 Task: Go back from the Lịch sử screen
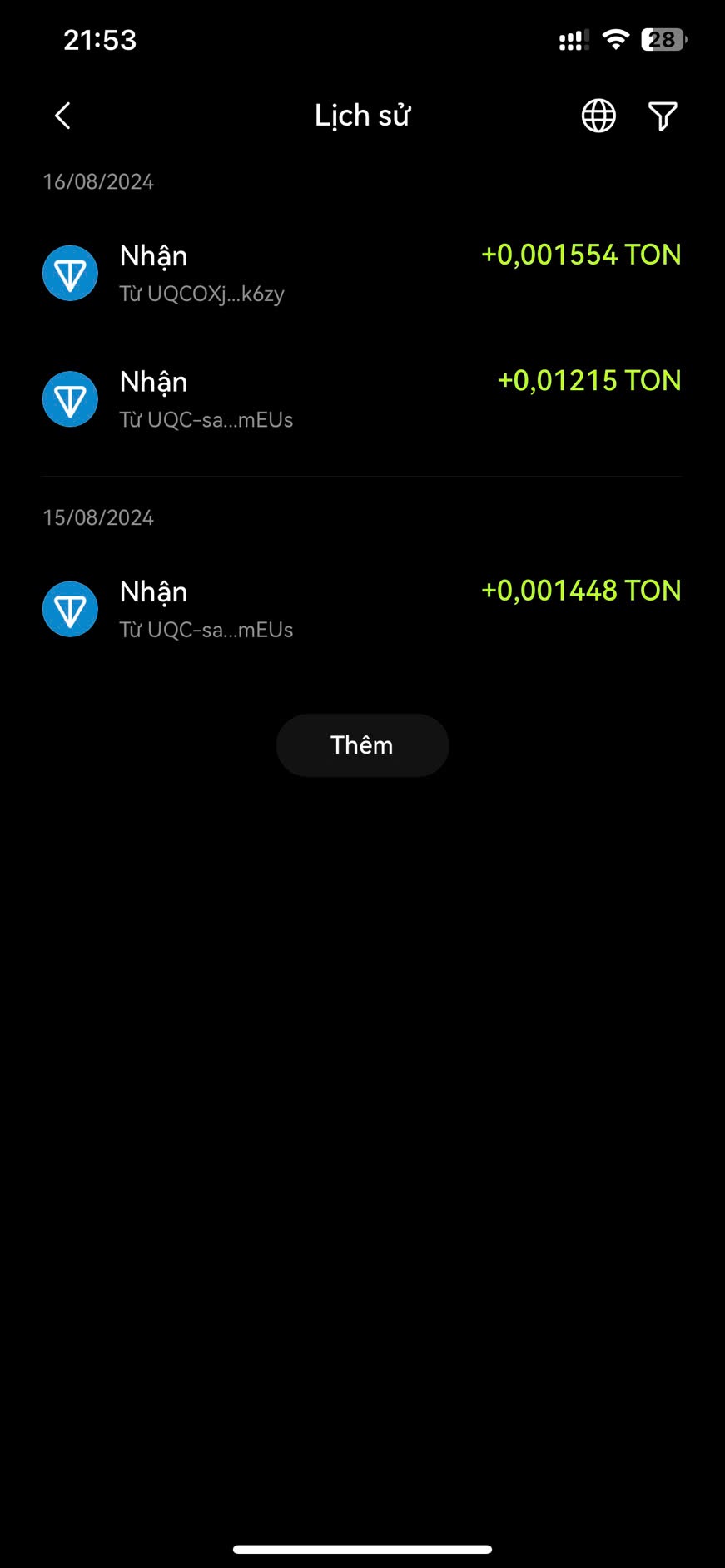[63, 116]
